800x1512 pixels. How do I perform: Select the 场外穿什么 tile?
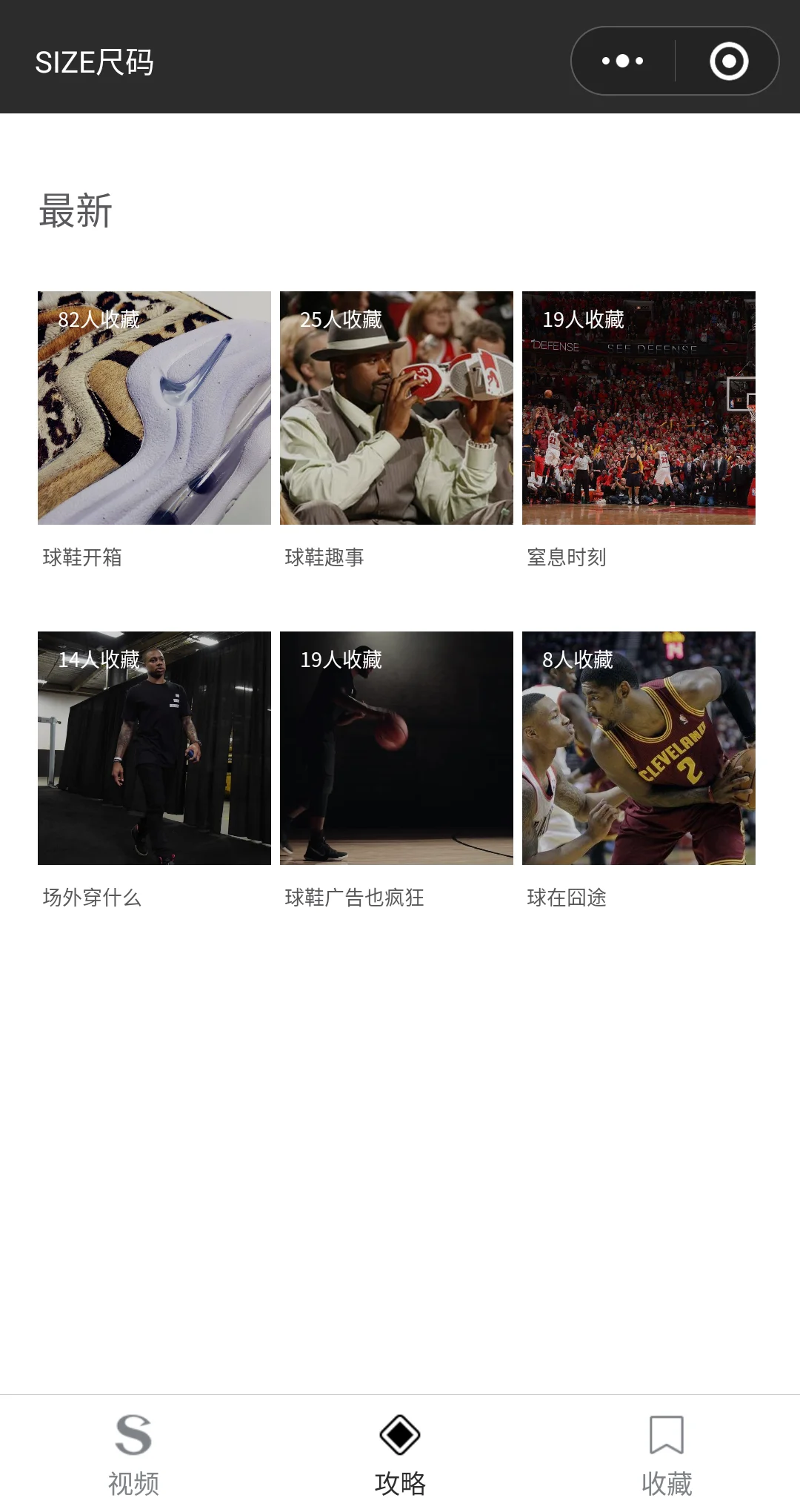pyautogui.click(x=154, y=749)
